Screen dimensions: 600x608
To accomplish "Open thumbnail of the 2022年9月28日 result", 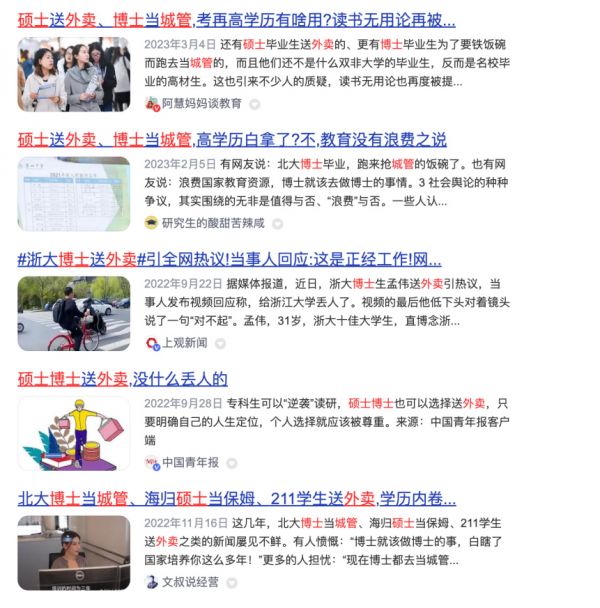I will pyautogui.click(x=74, y=433).
